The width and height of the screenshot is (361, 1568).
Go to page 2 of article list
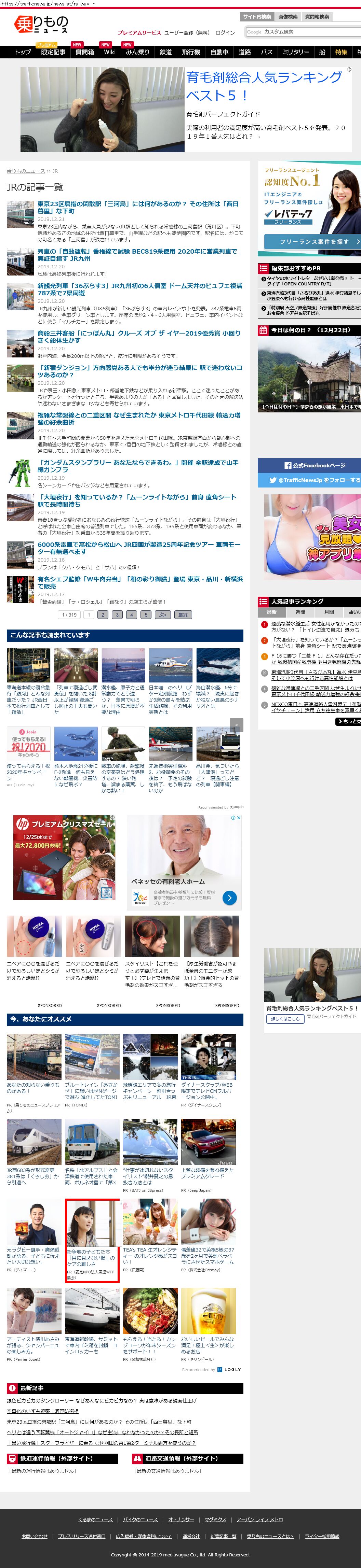[x=103, y=615]
